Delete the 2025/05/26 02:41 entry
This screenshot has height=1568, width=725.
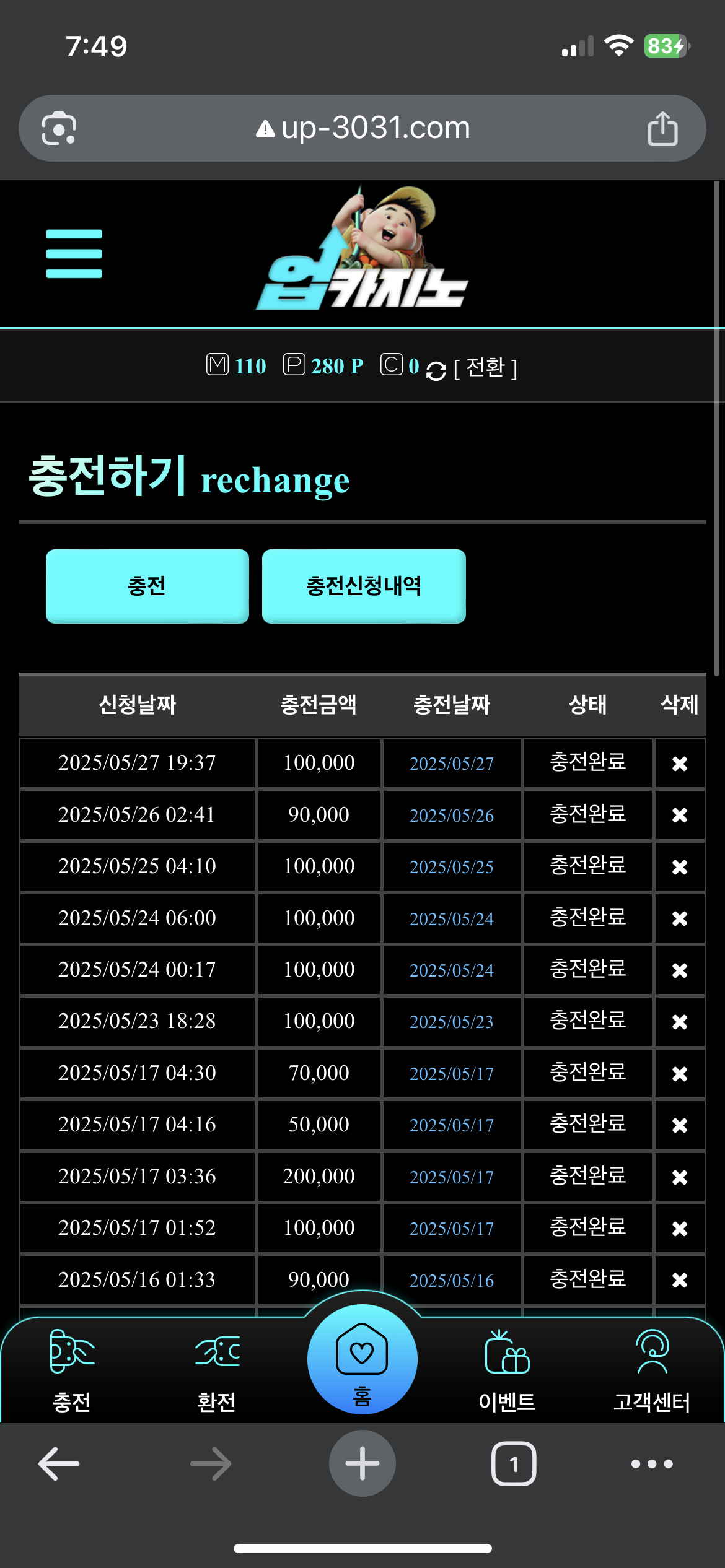[x=680, y=815]
